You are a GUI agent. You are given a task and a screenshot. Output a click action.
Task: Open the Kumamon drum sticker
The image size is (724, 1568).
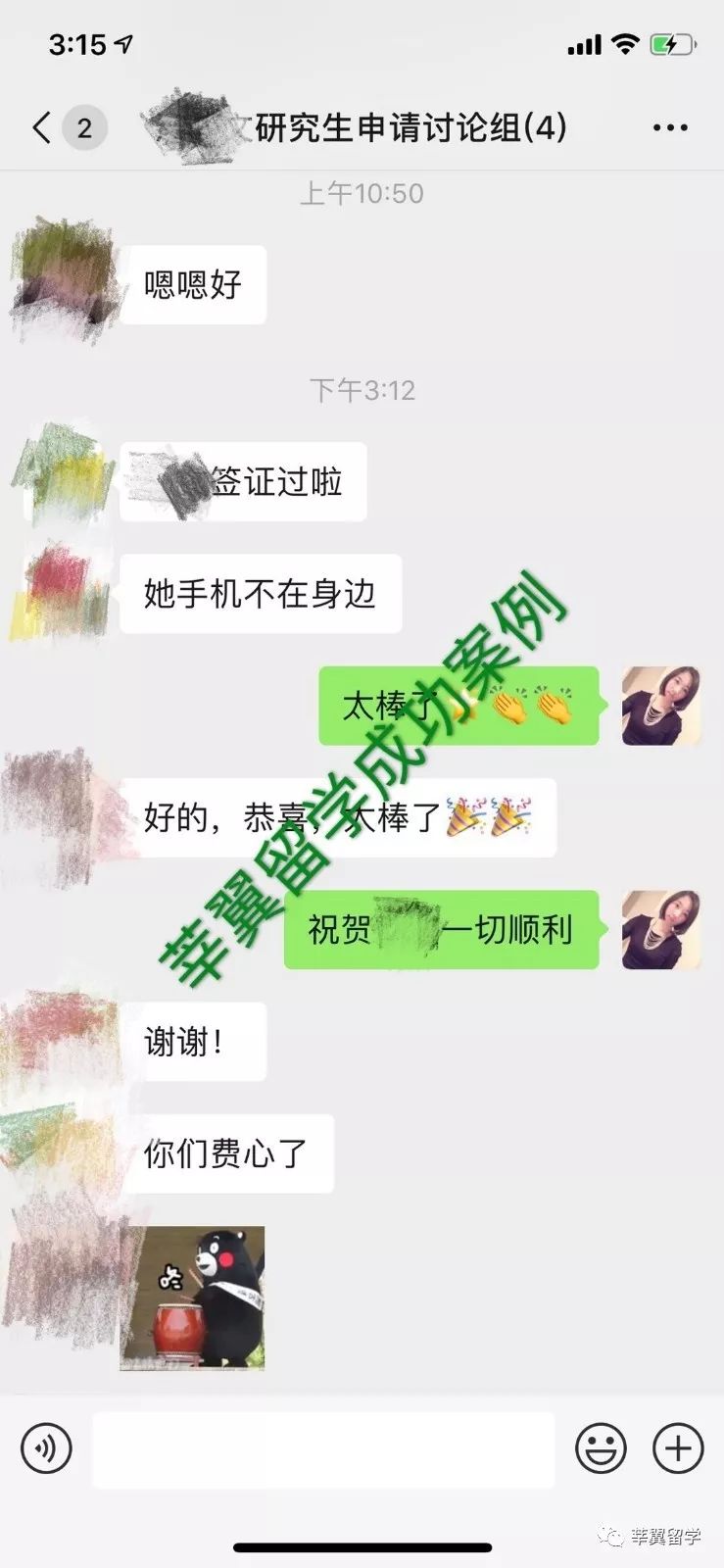[x=192, y=1298]
